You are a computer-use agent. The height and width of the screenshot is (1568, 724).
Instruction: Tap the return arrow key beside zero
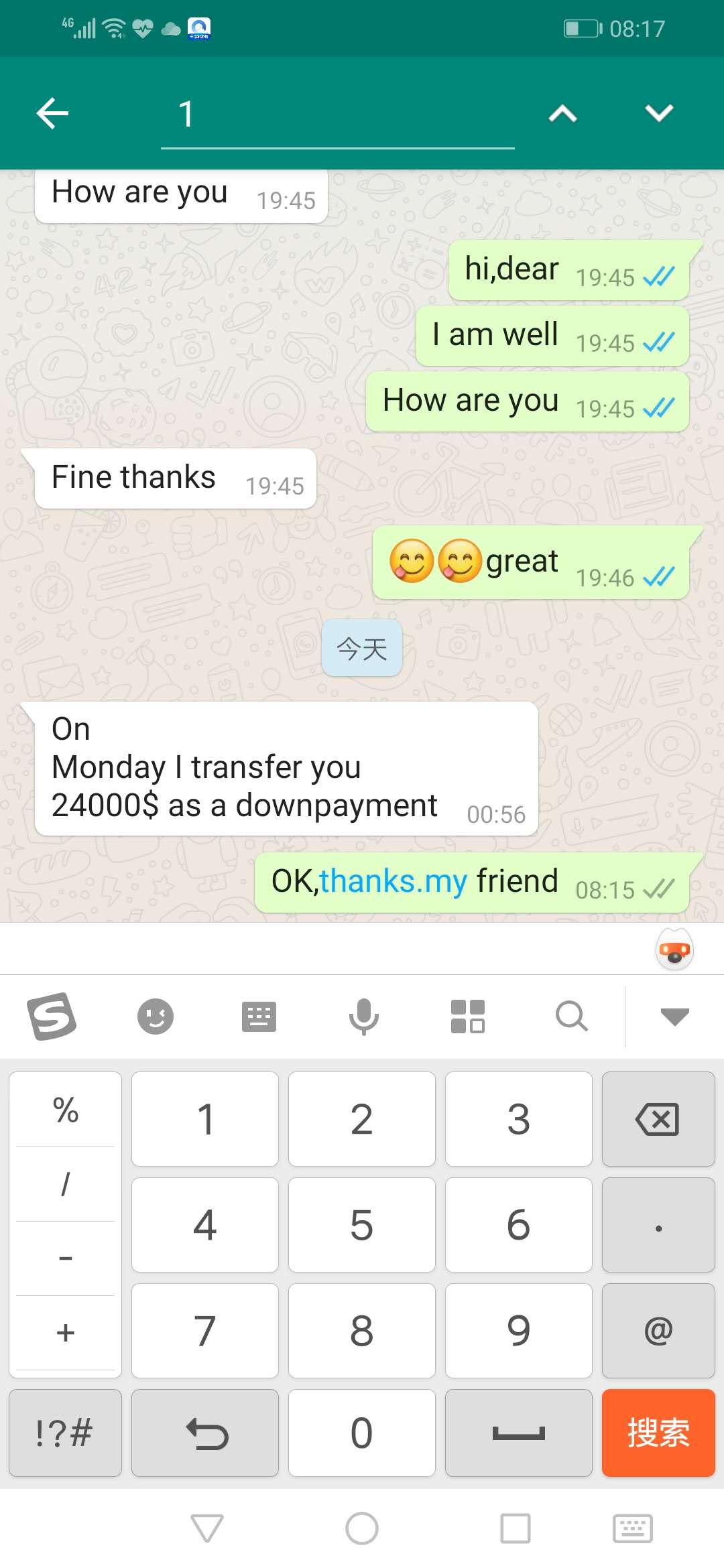click(x=205, y=1433)
